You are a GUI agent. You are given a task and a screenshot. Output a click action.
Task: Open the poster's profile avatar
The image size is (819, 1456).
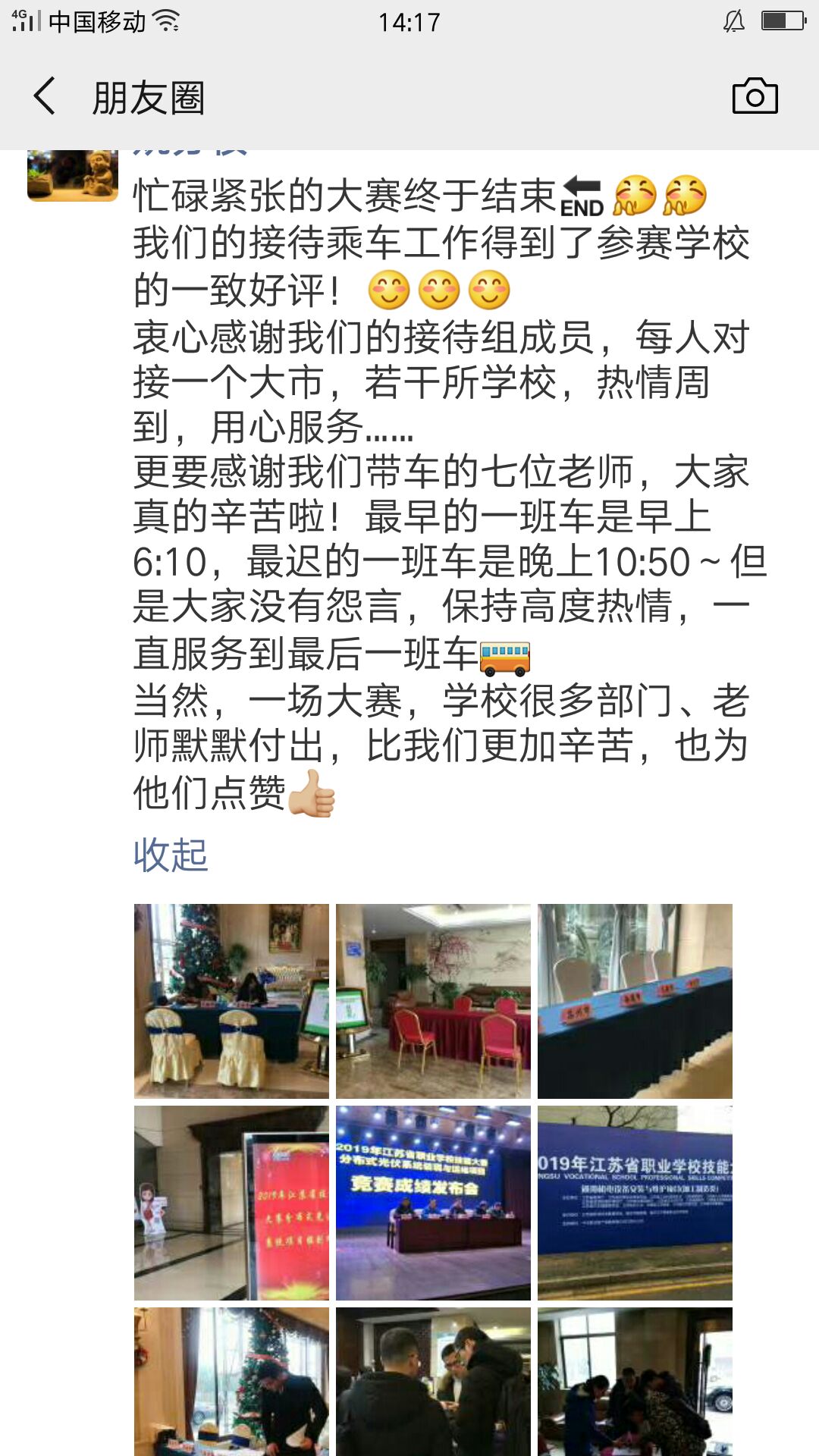[73, 176]
